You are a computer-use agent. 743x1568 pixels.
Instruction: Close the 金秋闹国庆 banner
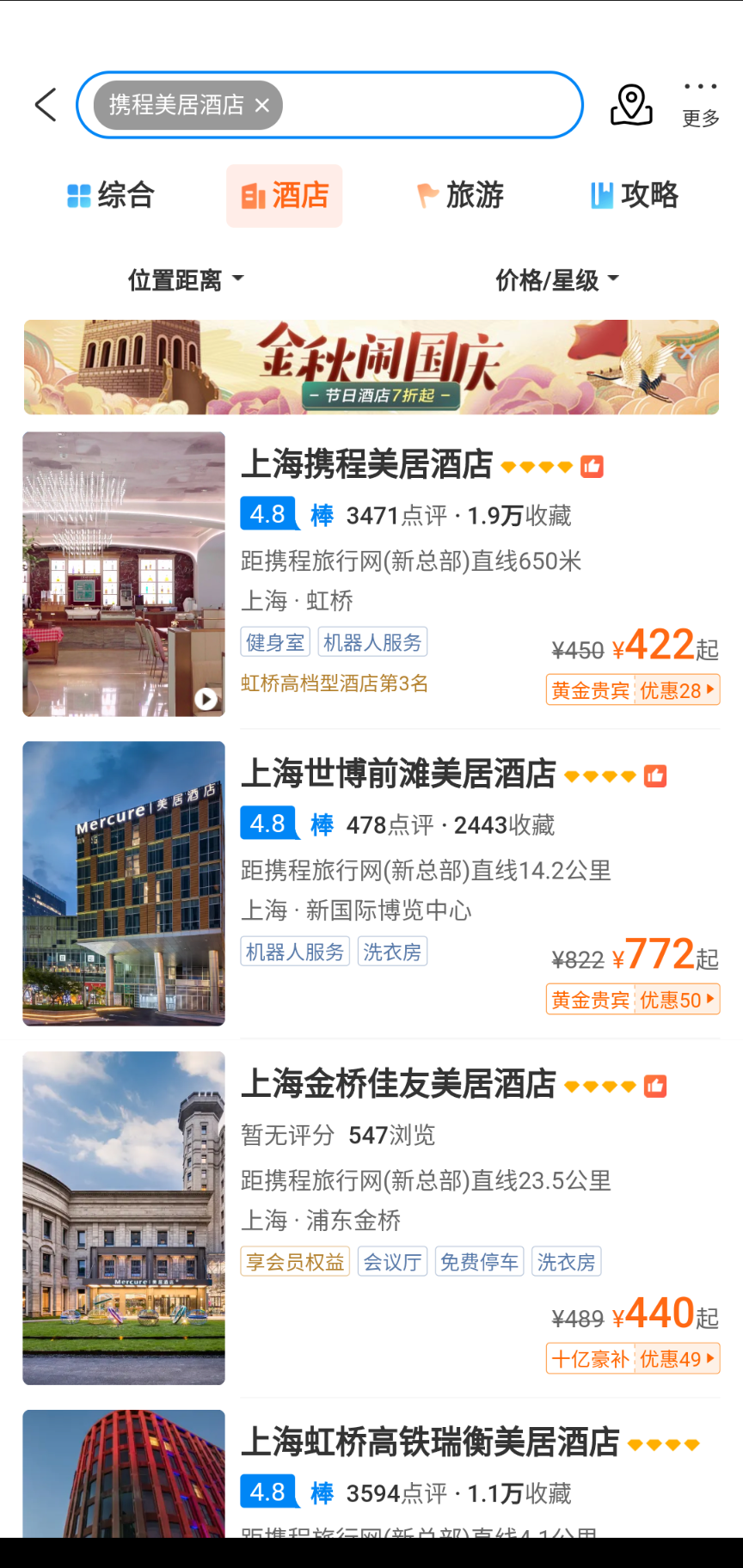pyautogui.click(x=686, y=352)
